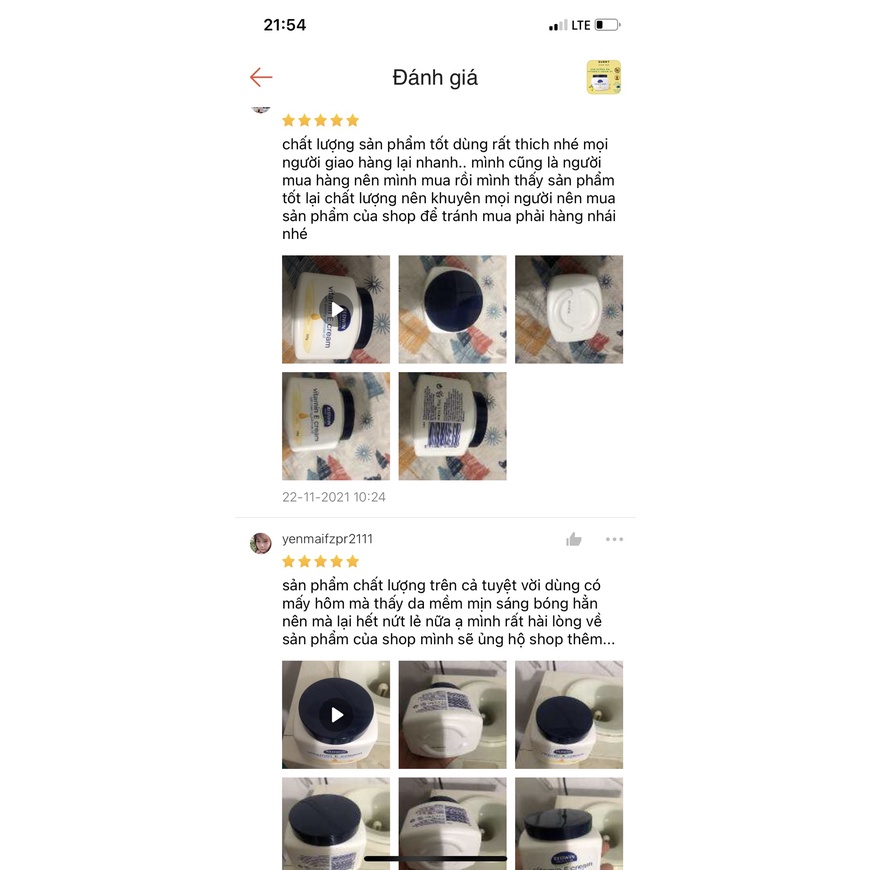Viewport: 870px width, 870px height.
Task: Play the video in the 22-11-2021 review
Action: point(336,310)
